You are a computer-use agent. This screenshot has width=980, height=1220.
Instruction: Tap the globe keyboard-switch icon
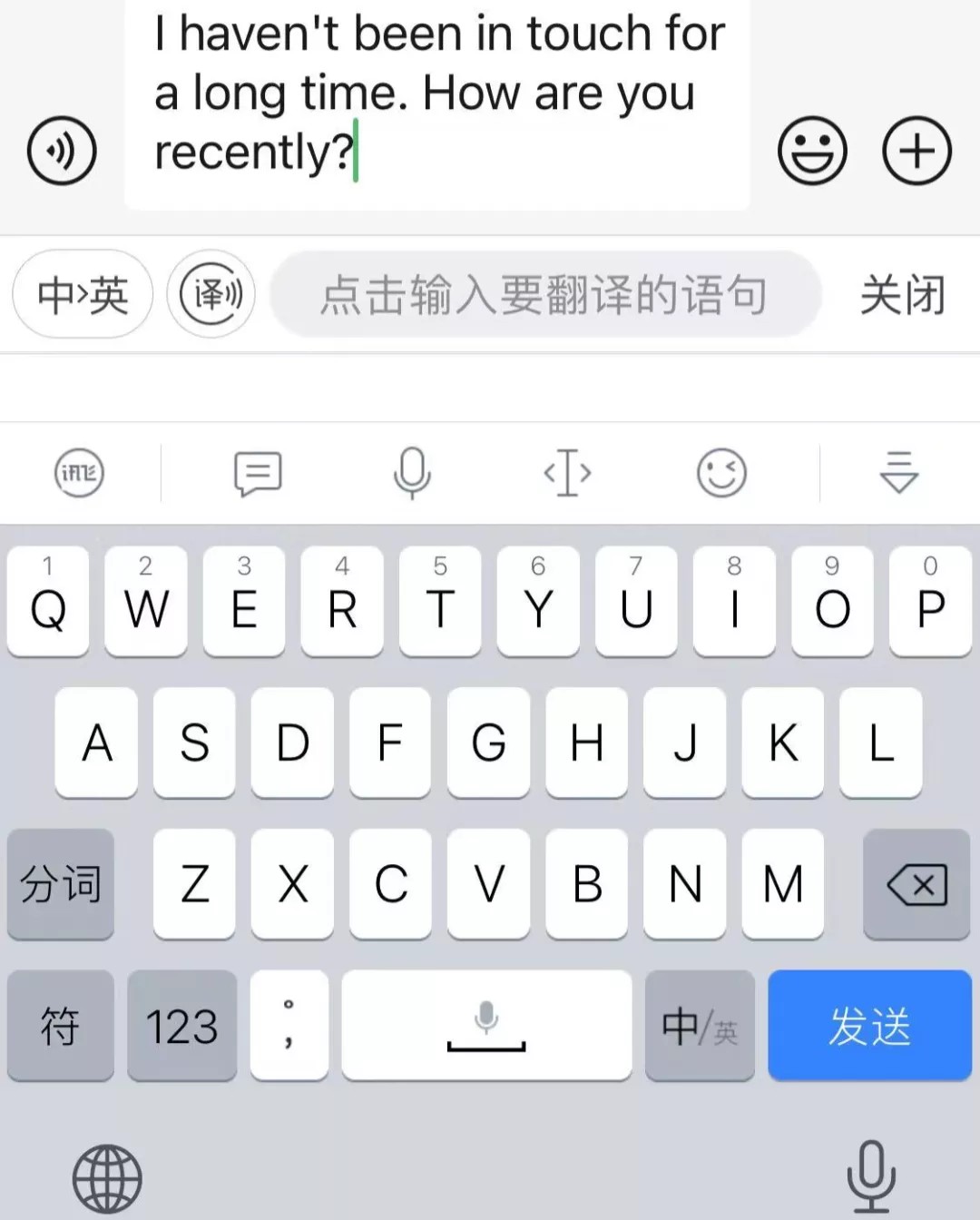coord(108,1177)
